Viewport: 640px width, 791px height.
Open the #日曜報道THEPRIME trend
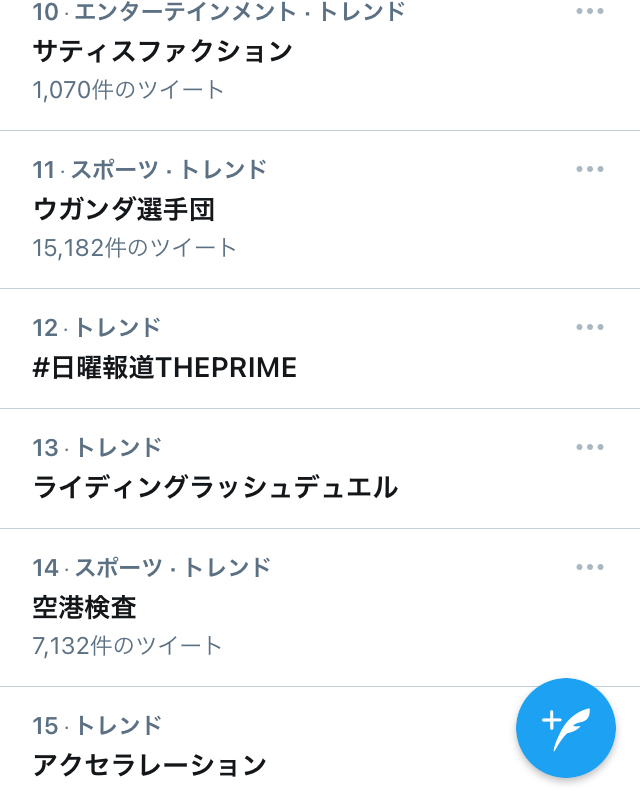coord(165,368)
